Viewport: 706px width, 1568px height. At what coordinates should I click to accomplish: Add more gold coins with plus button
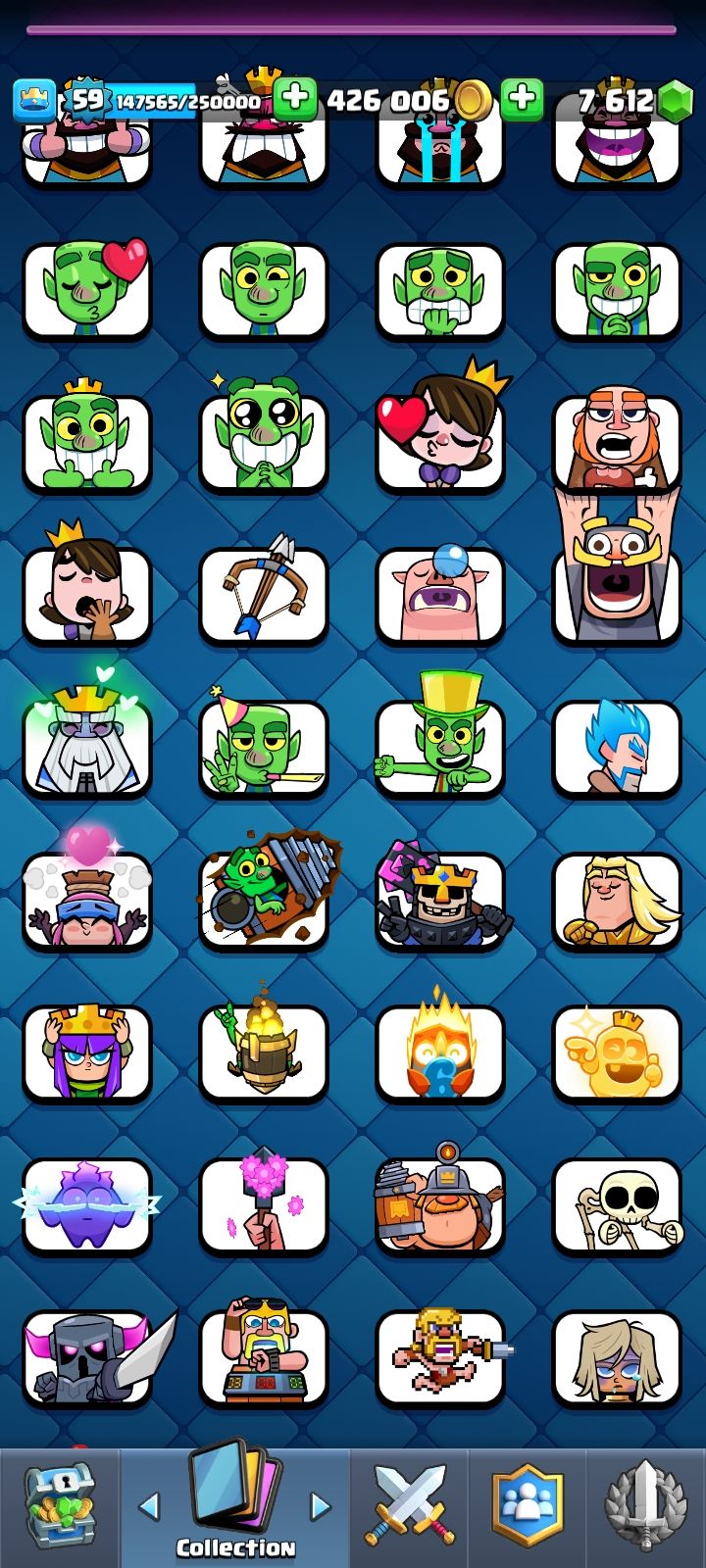tap(295, 99)
